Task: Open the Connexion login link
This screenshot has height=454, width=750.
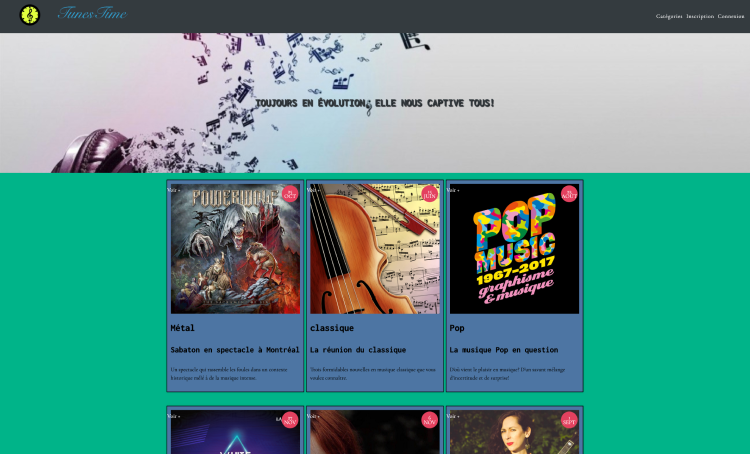Action: (x=731, y=16)
